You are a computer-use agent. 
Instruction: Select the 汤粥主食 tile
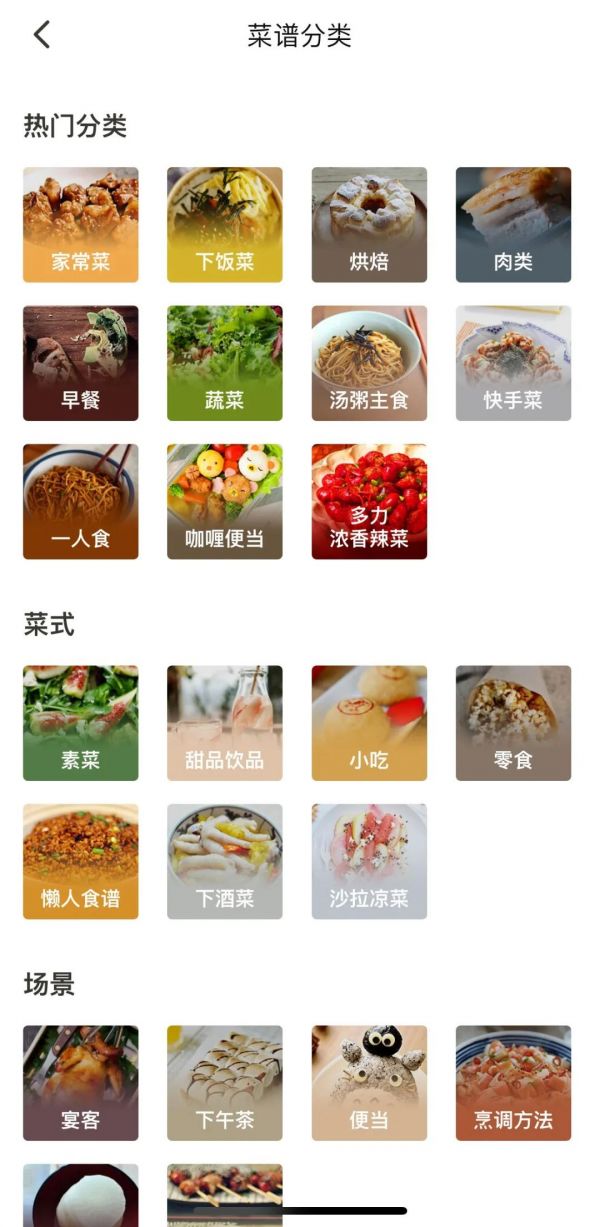click(x=369, y=363)
